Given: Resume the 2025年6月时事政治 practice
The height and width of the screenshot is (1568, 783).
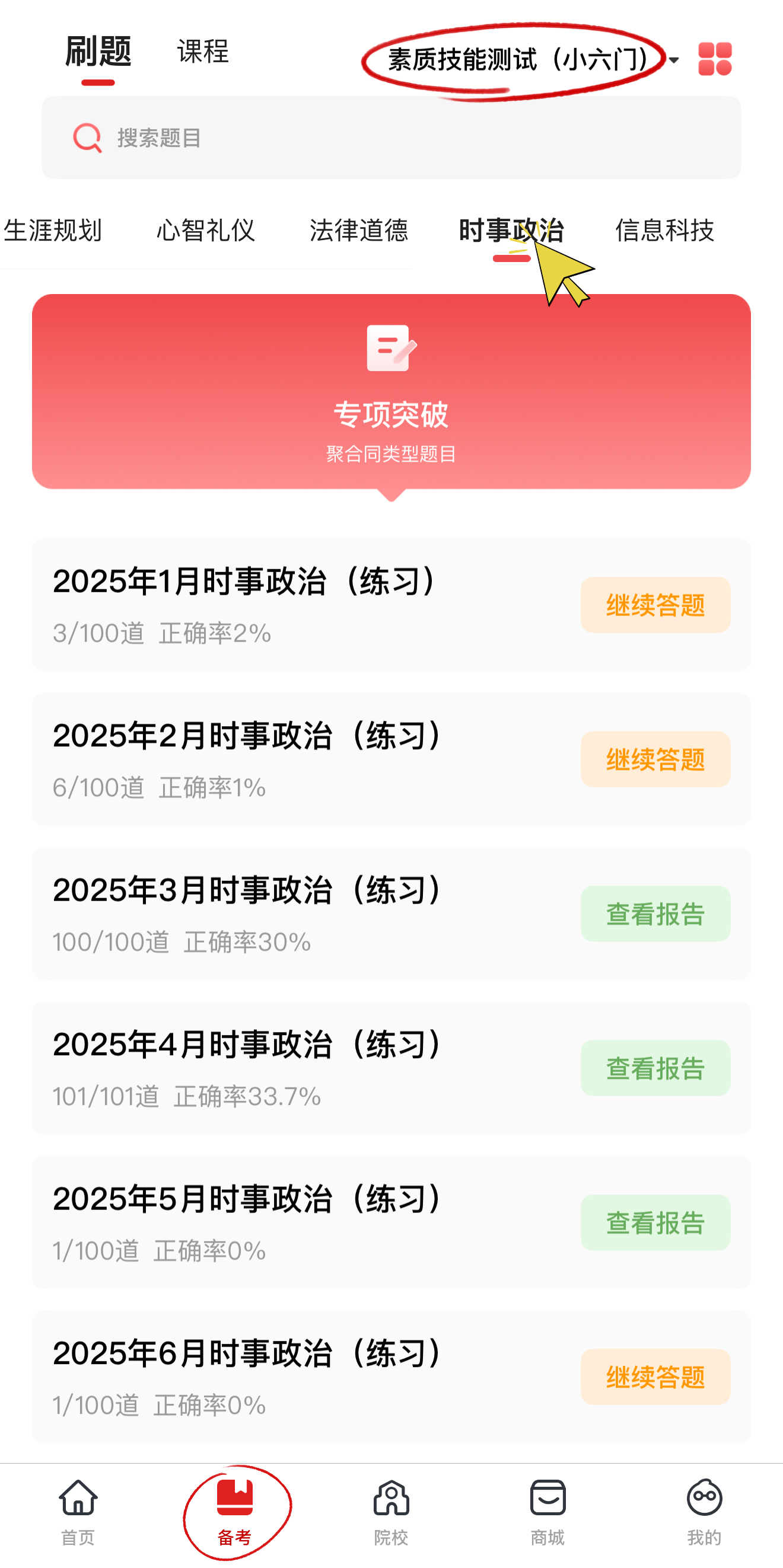Looking at the screenshot, I should coord(655,1377).
